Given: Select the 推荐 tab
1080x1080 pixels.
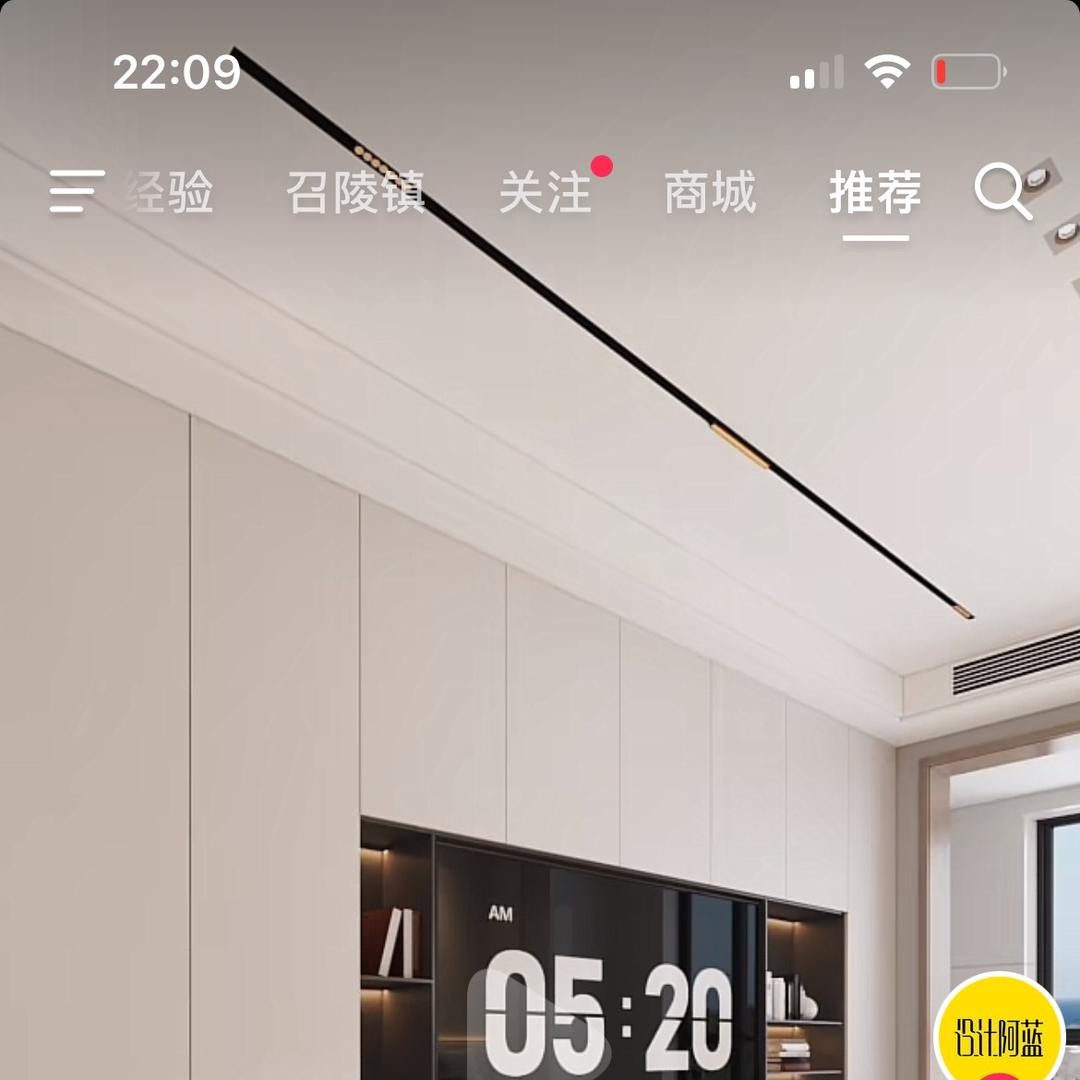Looking at the screenshot, I should (x=875, y=192).
